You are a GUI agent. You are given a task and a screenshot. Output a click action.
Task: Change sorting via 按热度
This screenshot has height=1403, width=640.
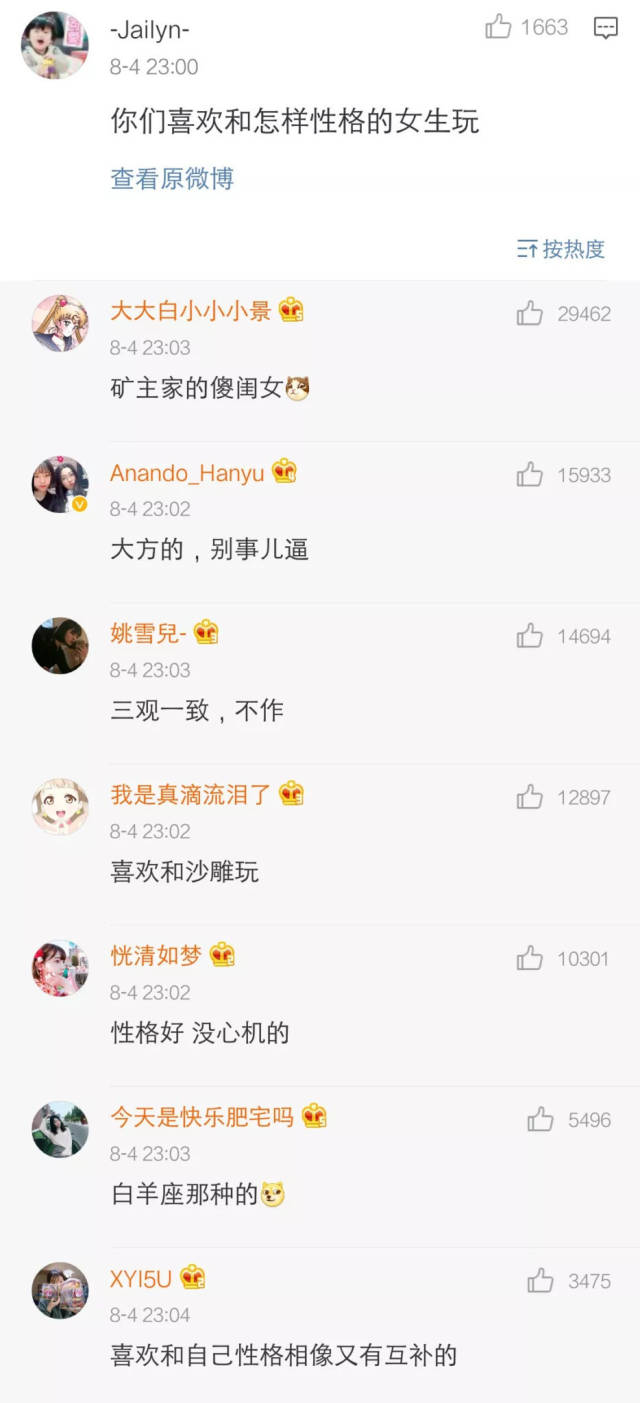(x=561, y=249)
